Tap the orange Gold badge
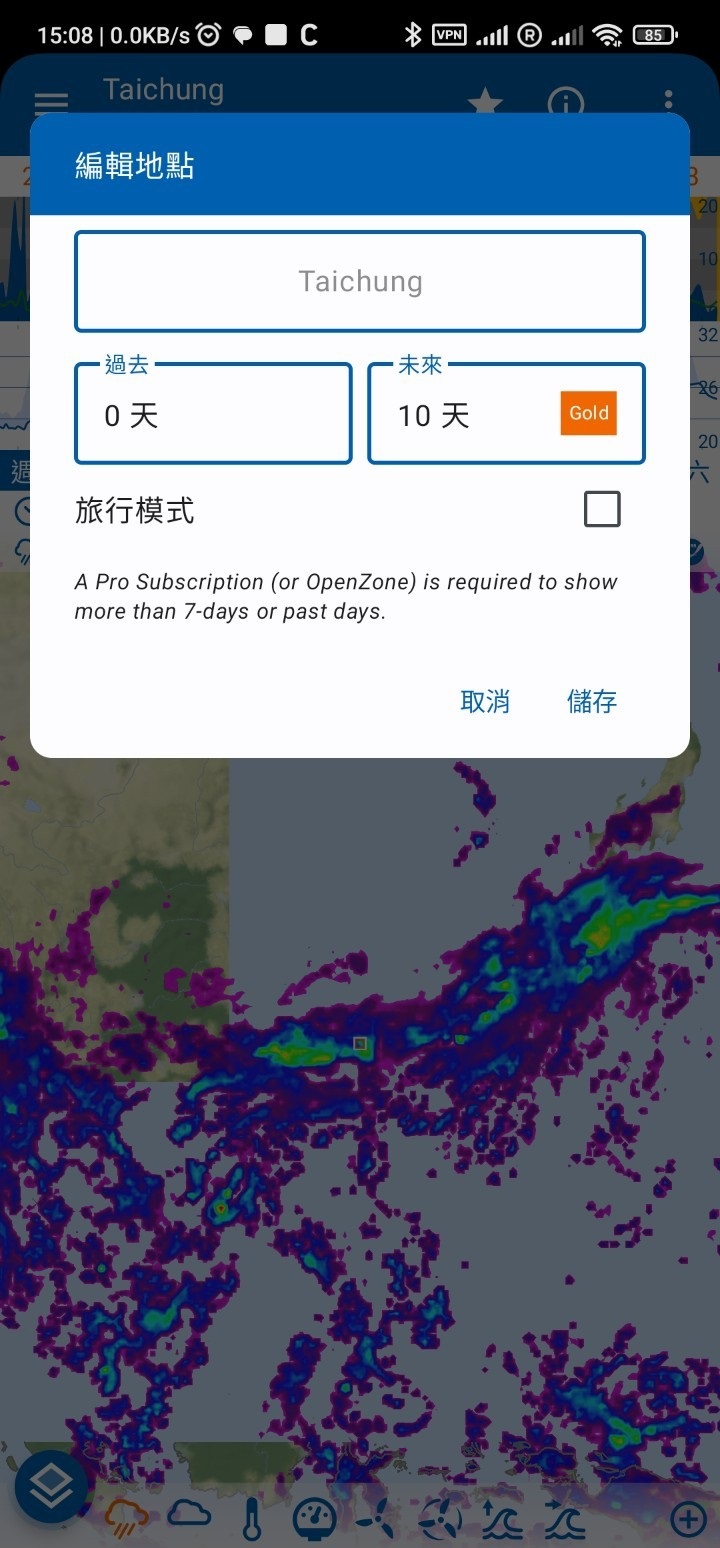Screen dimensions: 720x1548 (589, 413)
